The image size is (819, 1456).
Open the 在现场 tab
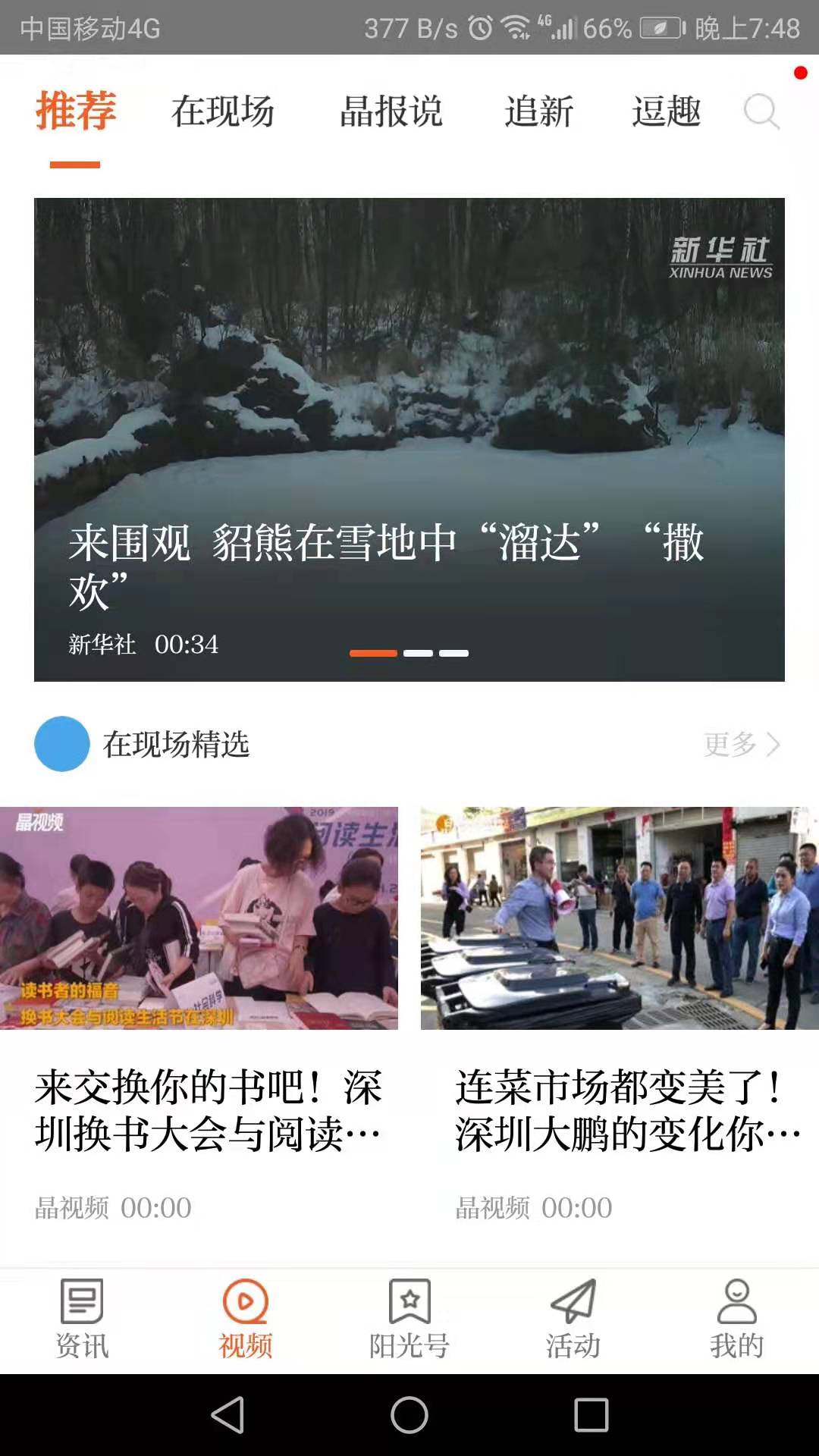[224, 112]
